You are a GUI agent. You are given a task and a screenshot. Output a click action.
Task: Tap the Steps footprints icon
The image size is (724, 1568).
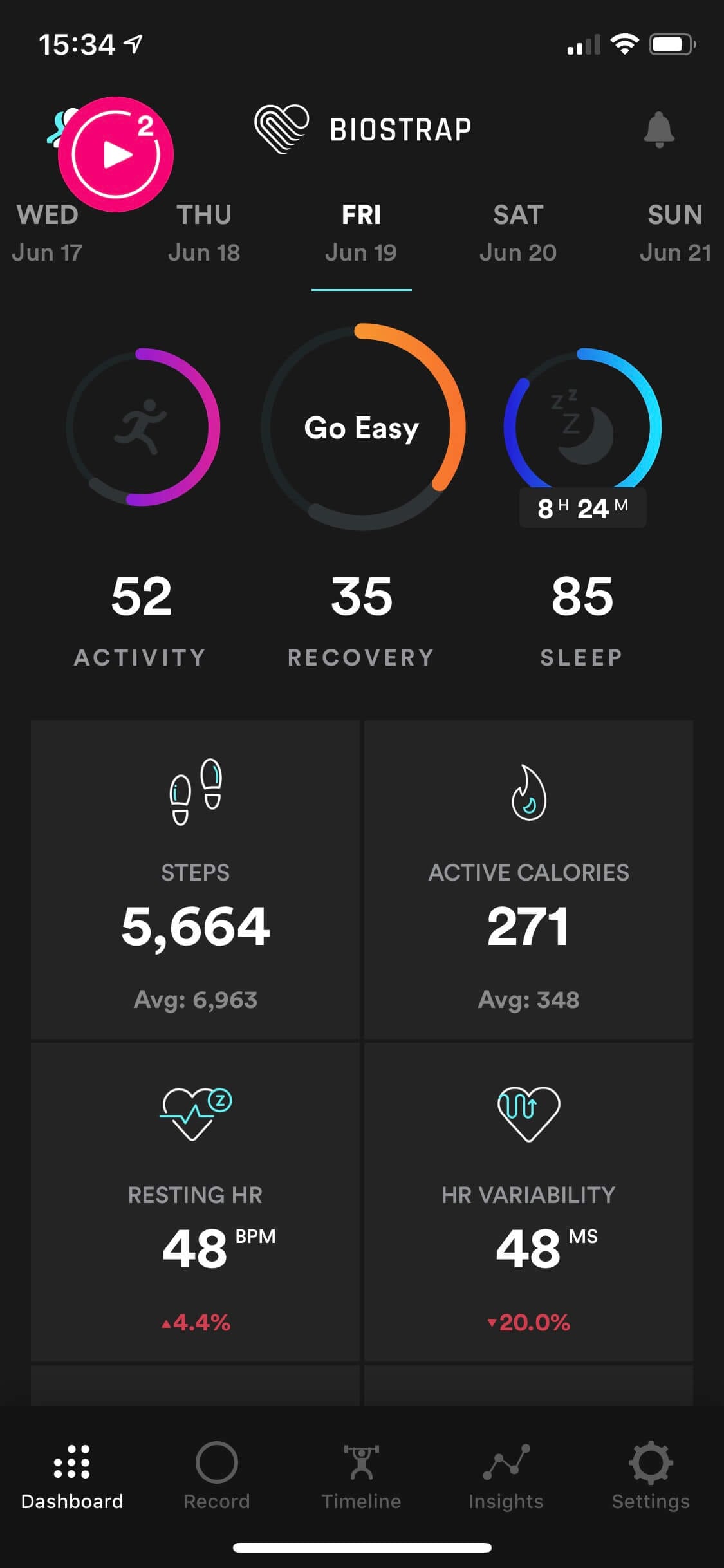(194, 793)
